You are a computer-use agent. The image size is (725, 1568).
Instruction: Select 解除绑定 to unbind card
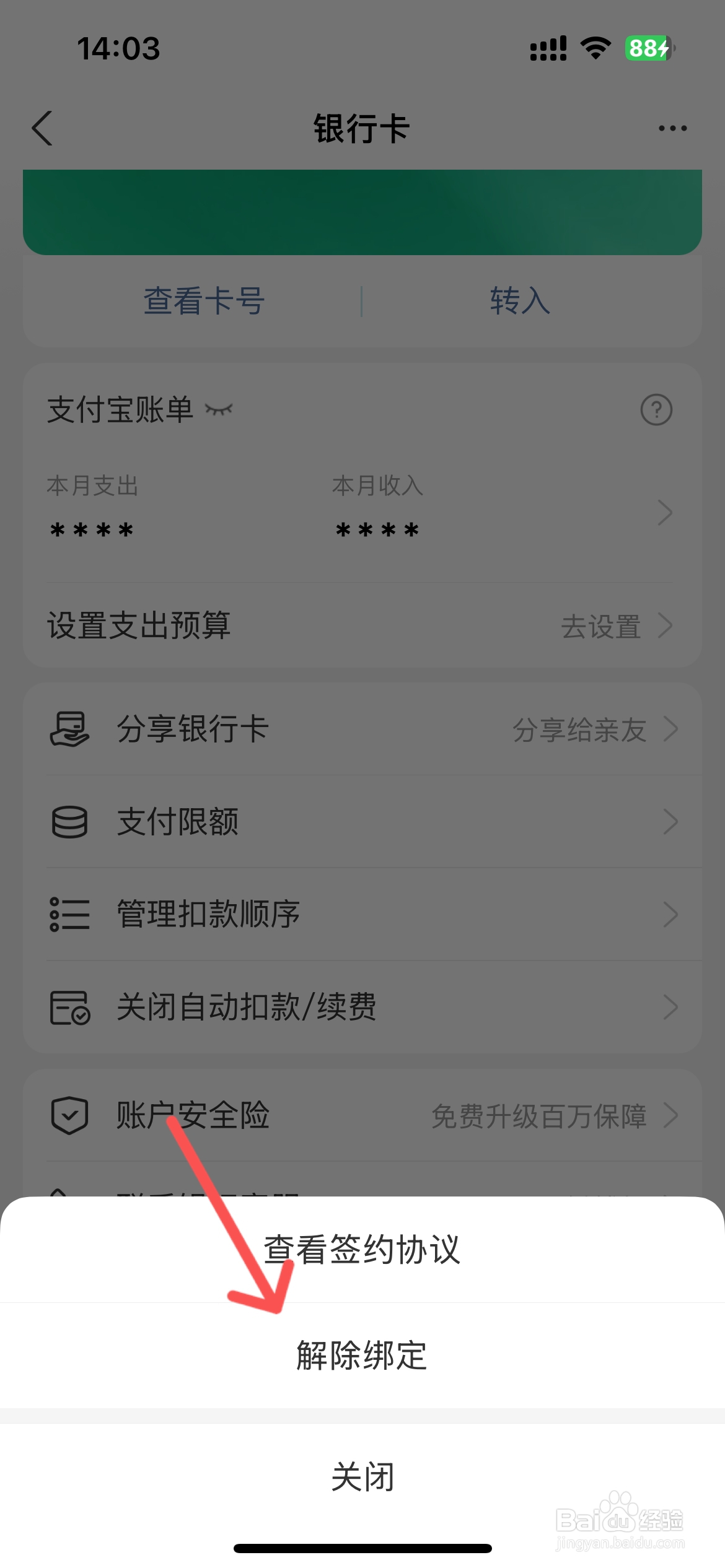tap(362, 1356)
